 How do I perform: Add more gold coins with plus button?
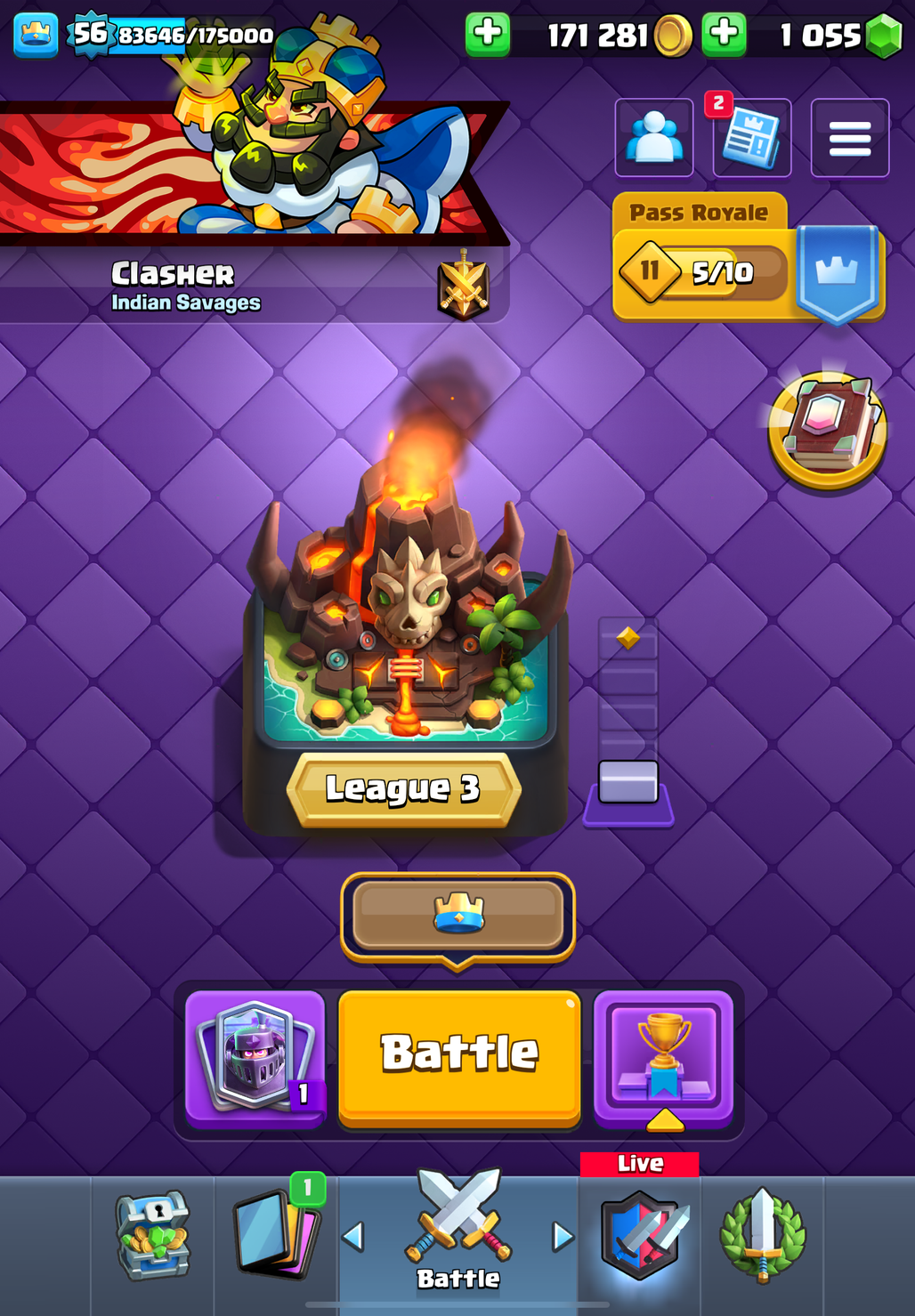click(488, 35)
